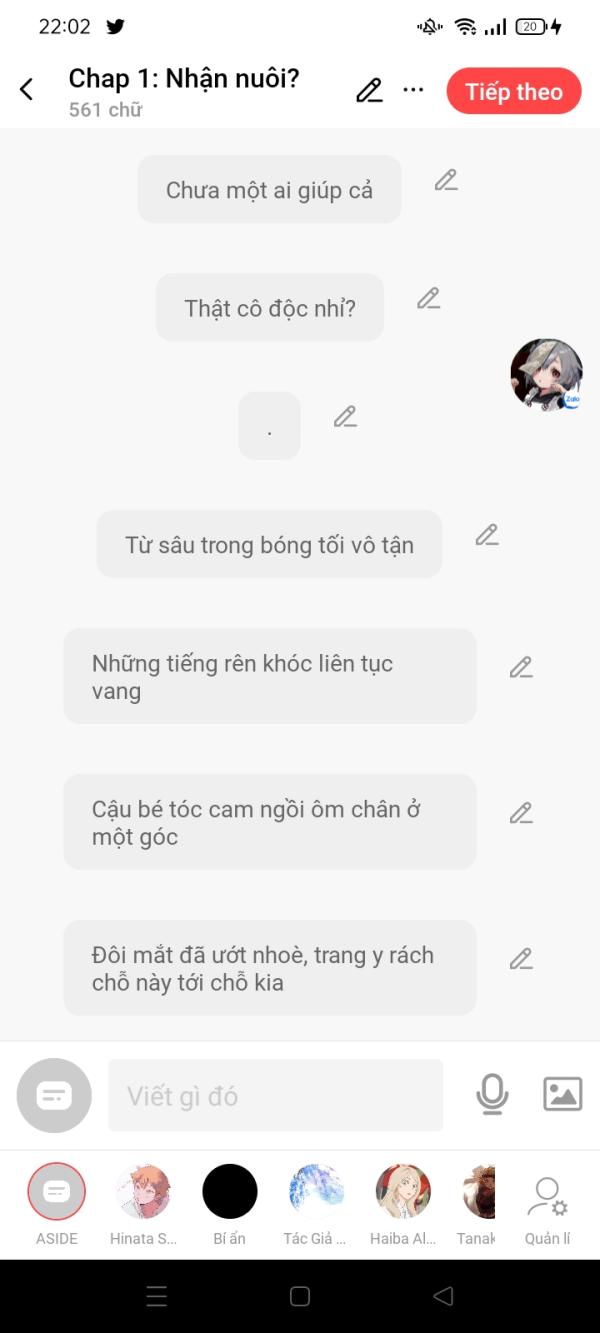The image size is (600, 1333).
Task: Select the Hinata S... character
Action: click(143, 1192)
